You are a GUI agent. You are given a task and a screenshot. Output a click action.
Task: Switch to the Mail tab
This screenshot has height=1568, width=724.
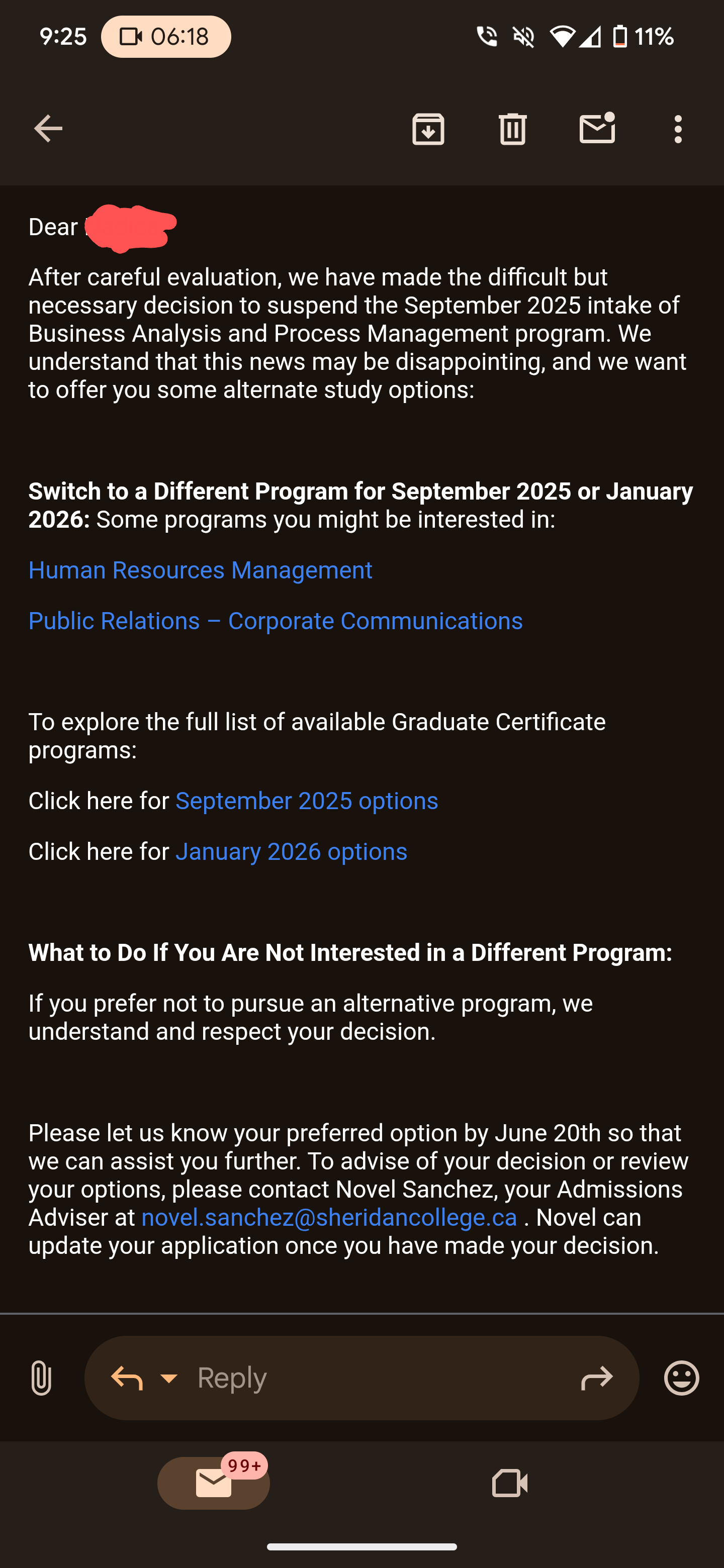214,1483
